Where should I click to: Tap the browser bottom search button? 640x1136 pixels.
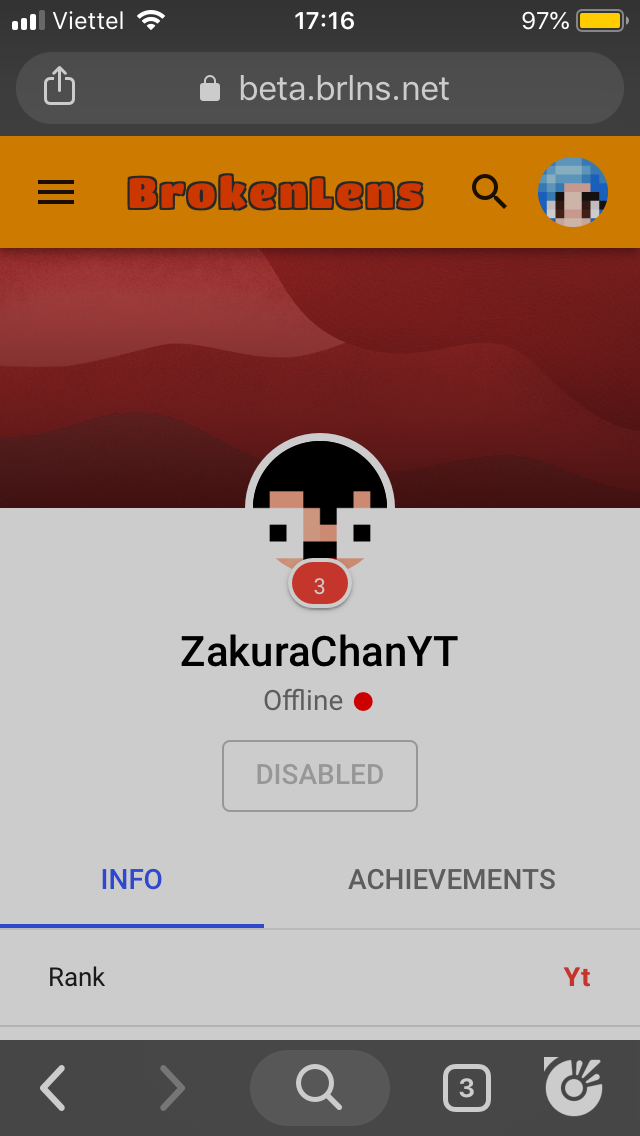click(x=320, y=1087)
